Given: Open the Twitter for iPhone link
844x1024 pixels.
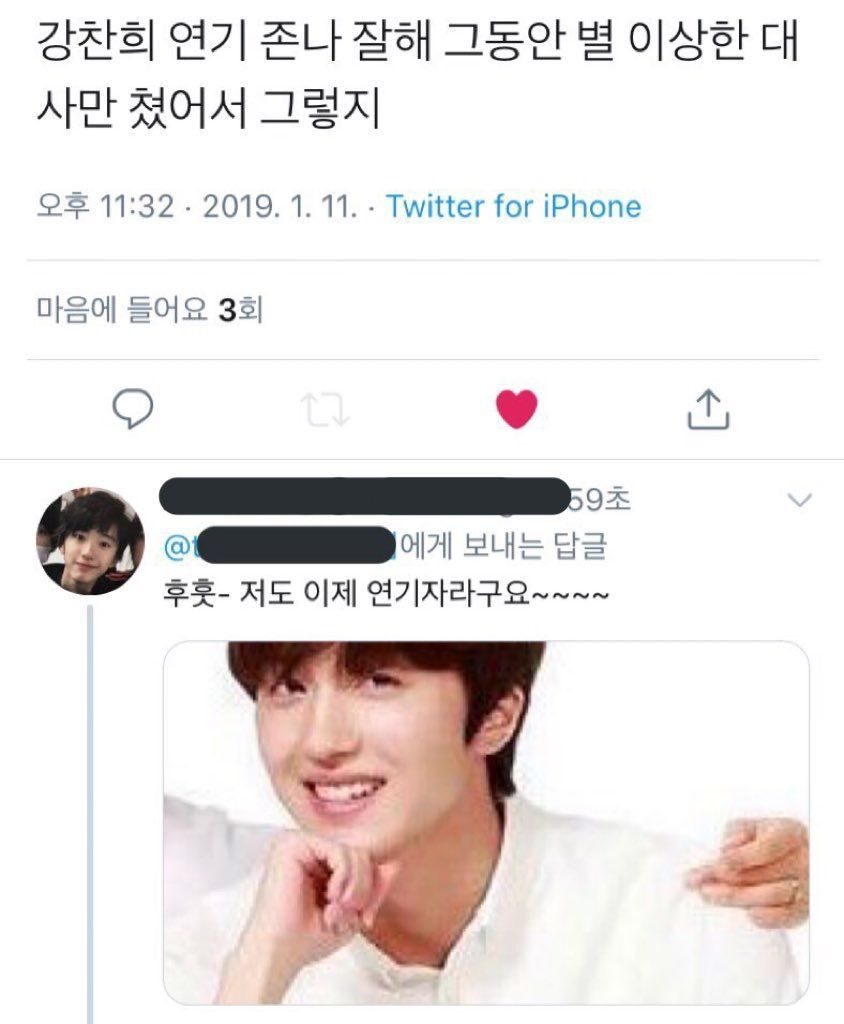Looking at the screenshot, I should (x=513, y=207).
